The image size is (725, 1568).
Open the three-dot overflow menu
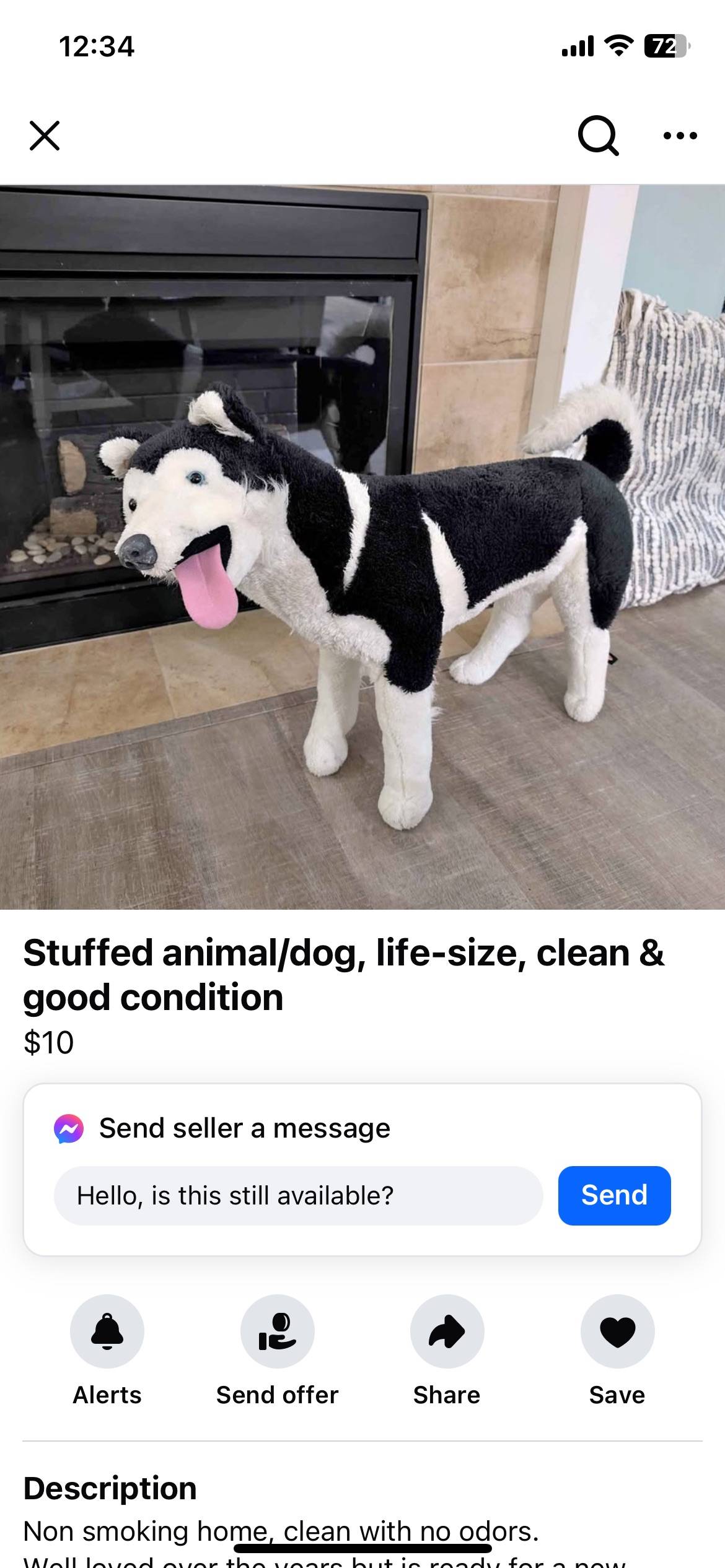(680, 136)
